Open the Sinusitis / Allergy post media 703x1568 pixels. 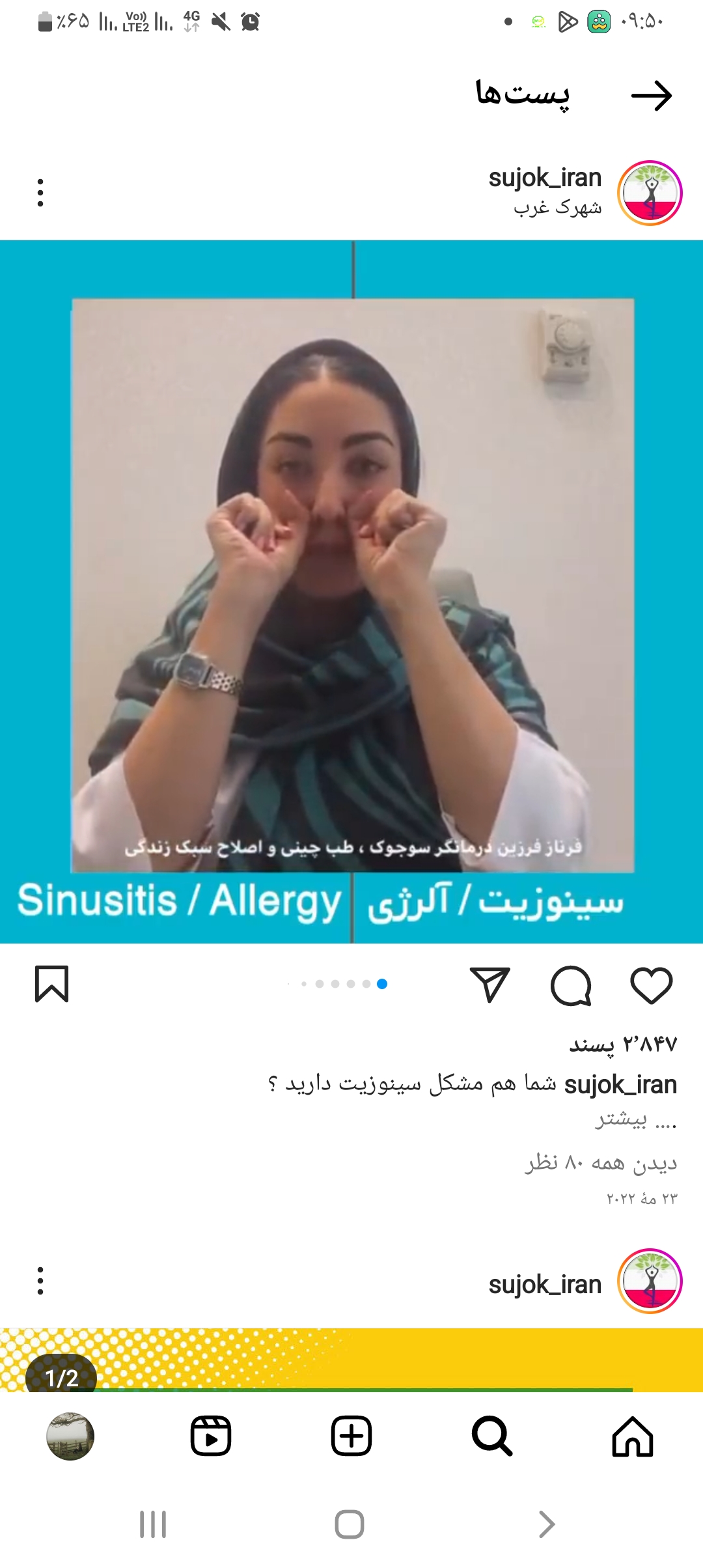(351, 591)
